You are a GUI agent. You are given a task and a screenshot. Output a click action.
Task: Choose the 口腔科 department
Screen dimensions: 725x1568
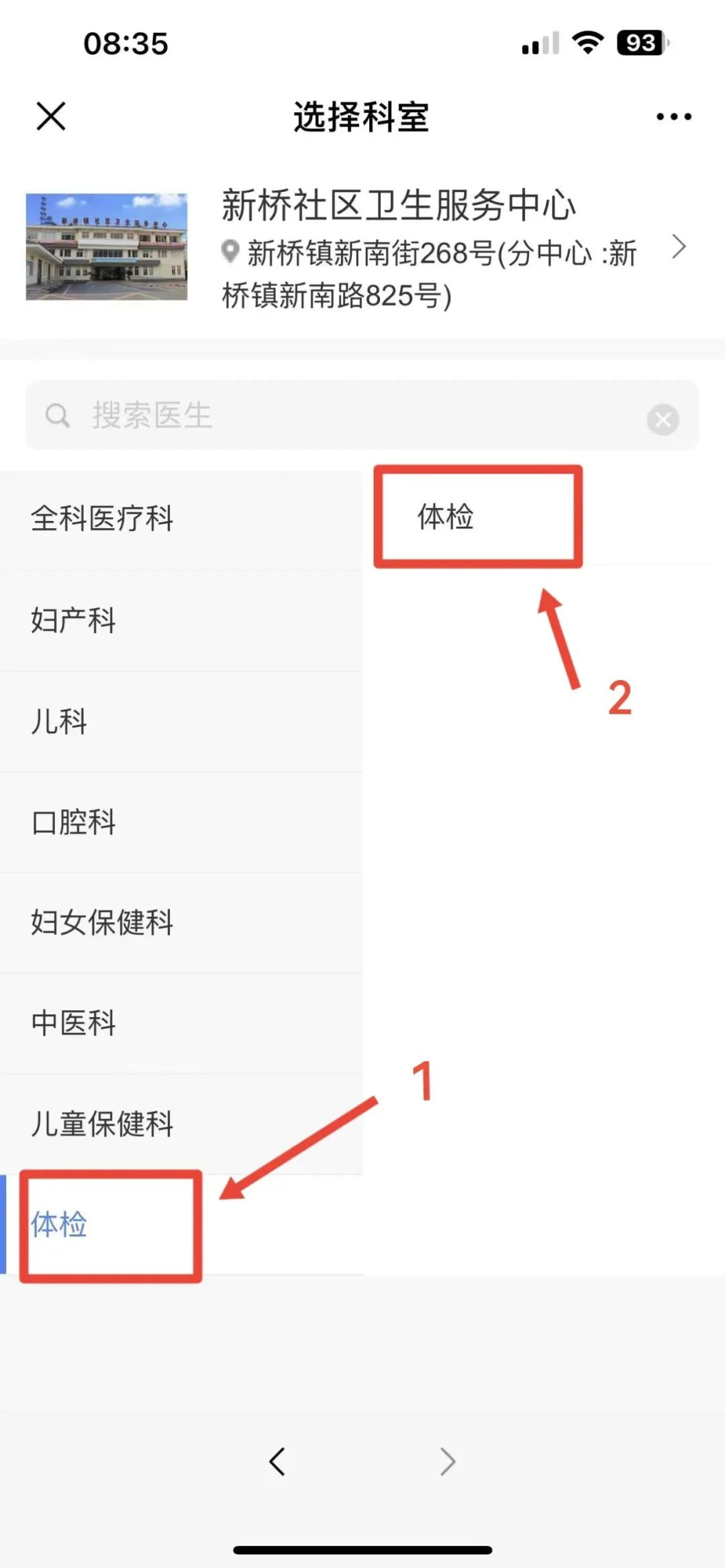[x=181, y=822]
